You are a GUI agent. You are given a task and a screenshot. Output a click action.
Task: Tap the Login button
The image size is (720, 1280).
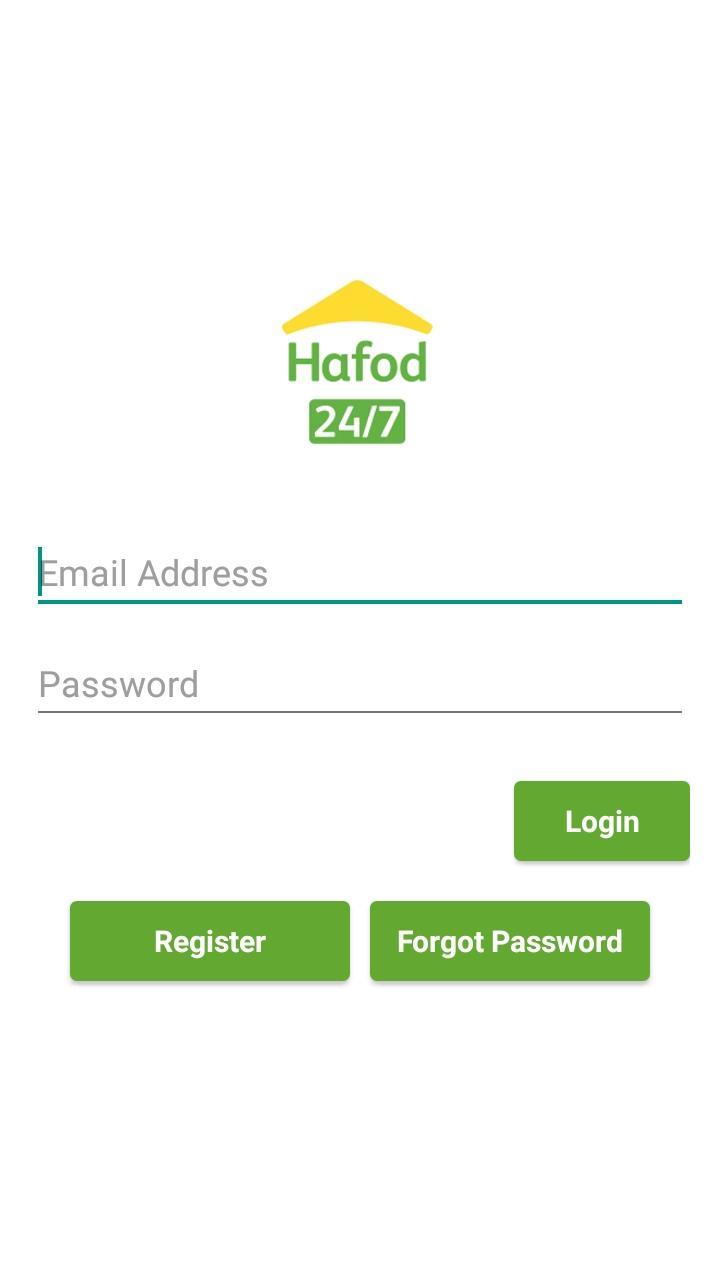pos(601,821)
